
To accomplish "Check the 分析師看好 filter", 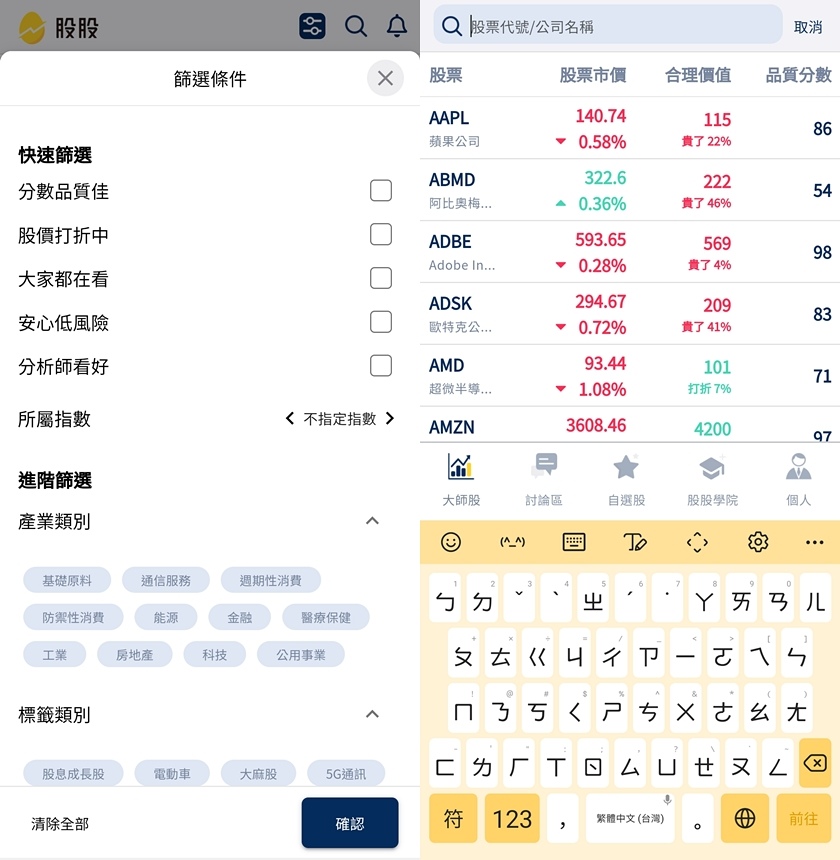I will tap(380, 366).
